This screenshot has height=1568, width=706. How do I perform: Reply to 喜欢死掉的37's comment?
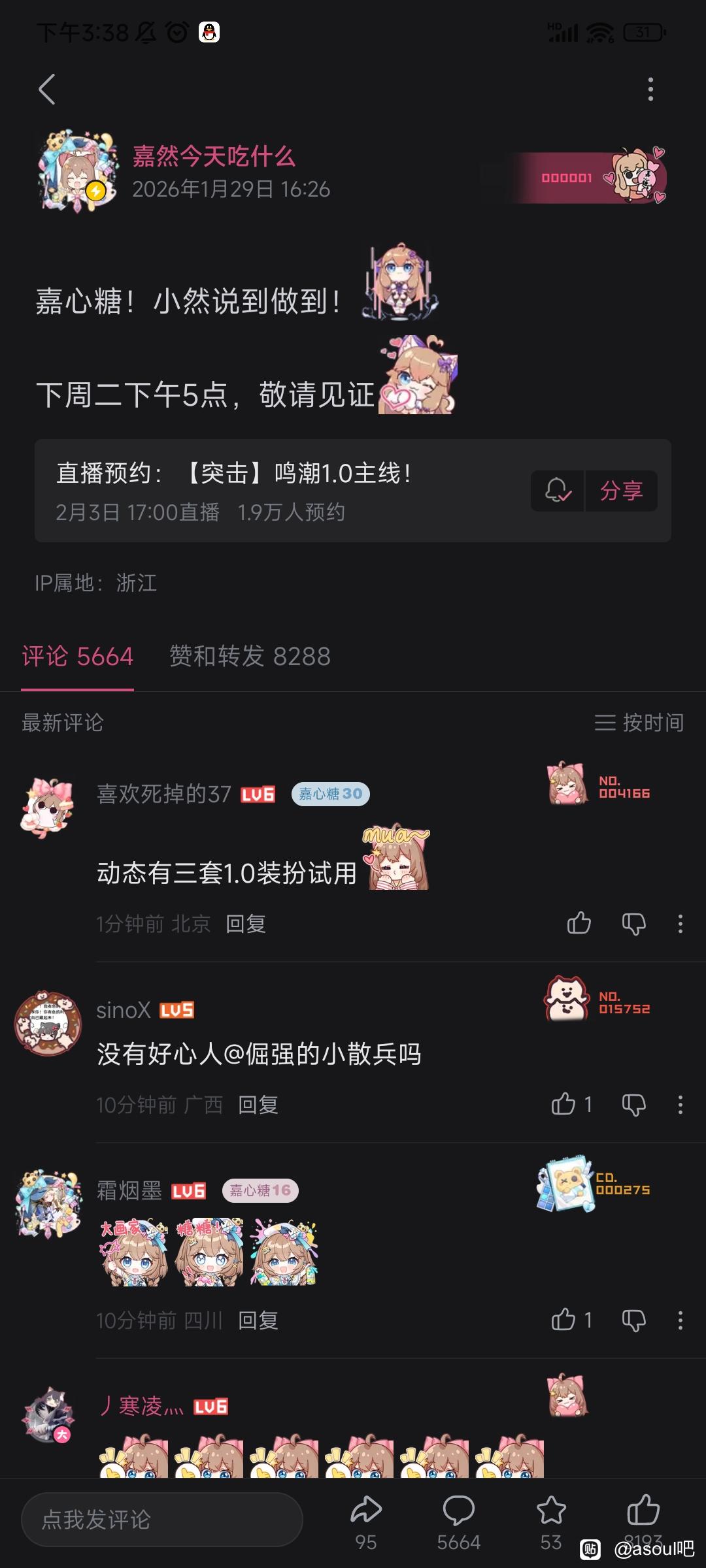(246, 924)
